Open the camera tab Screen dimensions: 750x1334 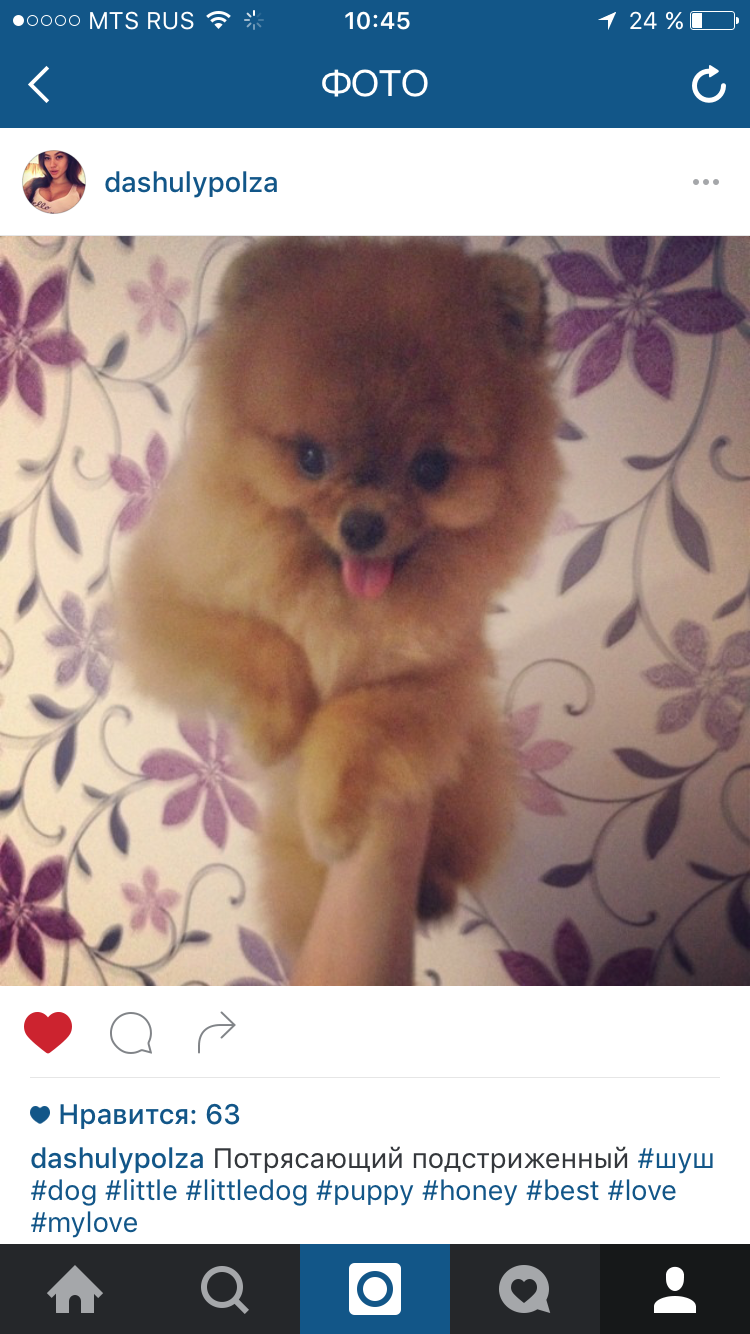click(375, 1289)
